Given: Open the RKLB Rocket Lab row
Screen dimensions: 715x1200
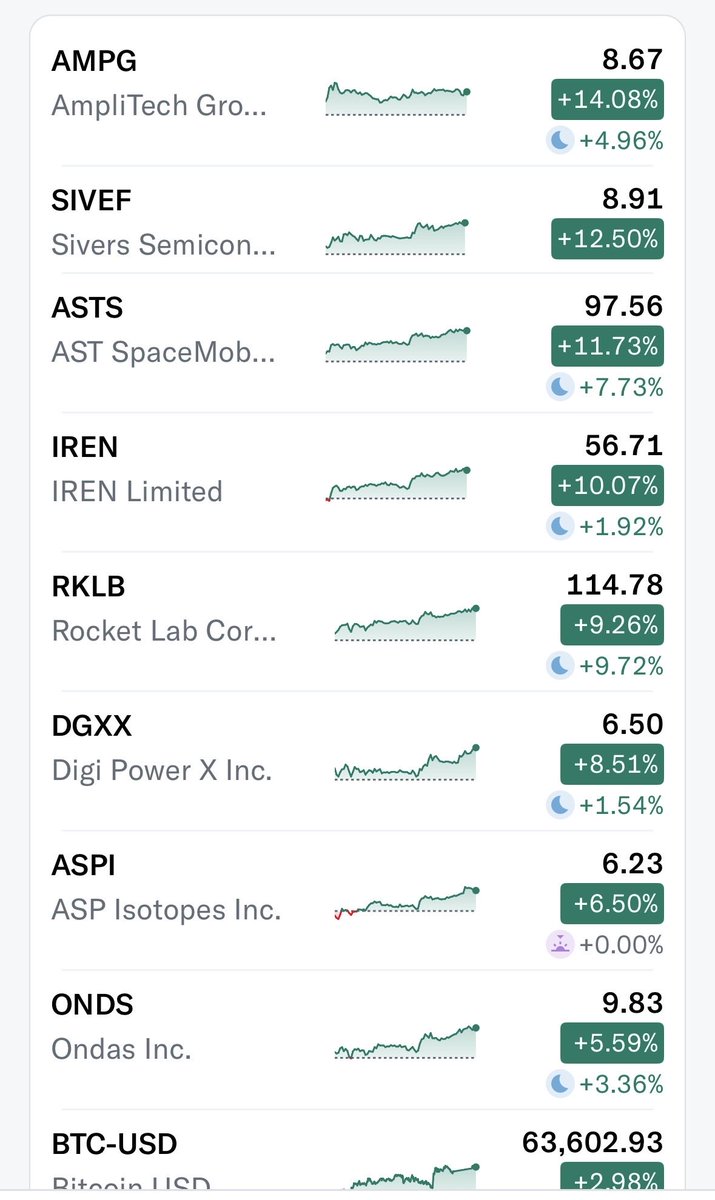Looking at the screenshot, I should 357,621.
